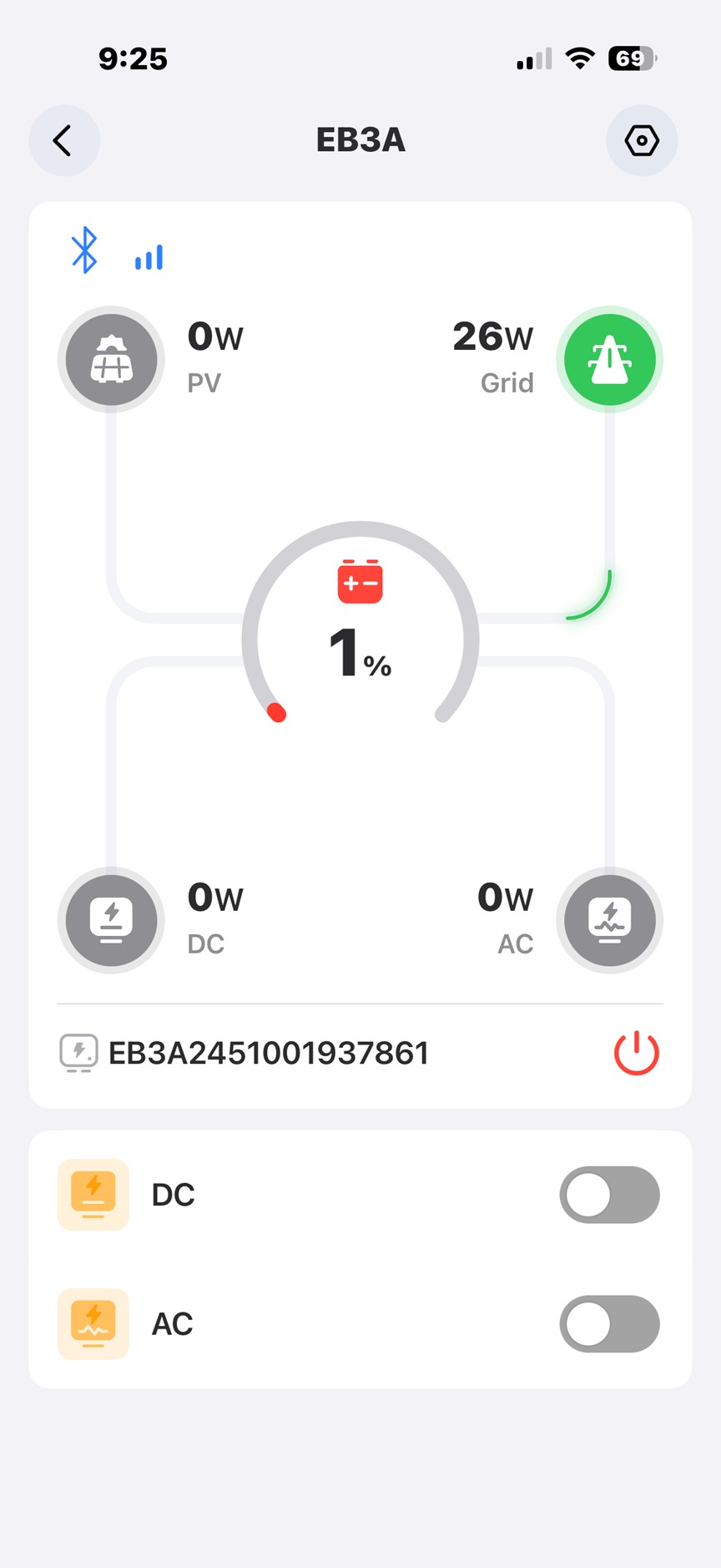Open device settings hexagon icon
721x1568 pixels.
point(641,140)
